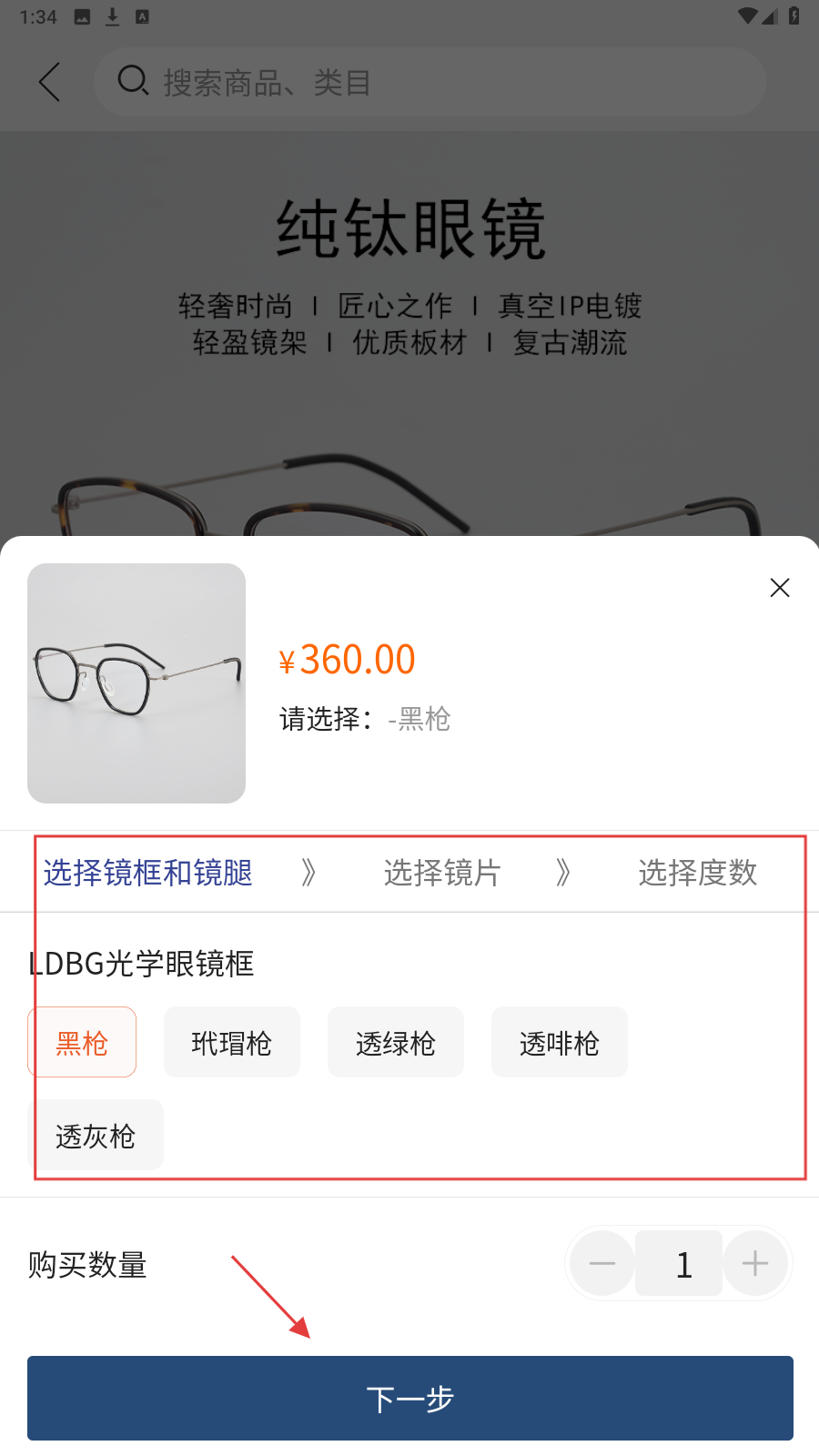Screen dimensions: 819x1456
Task: Select the 黑枪 frame color
Action: point(82,1043)
